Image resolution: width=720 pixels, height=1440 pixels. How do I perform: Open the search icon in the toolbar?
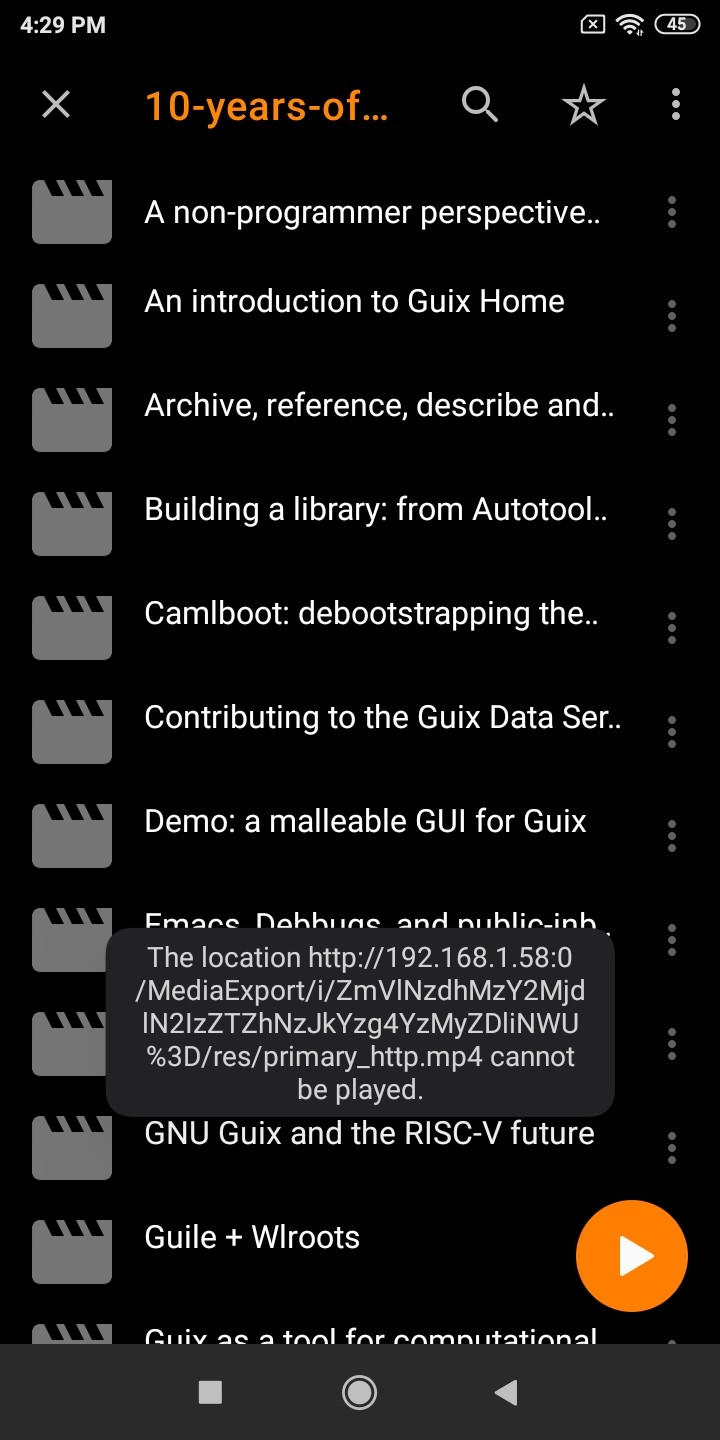[x=480, y=104]
